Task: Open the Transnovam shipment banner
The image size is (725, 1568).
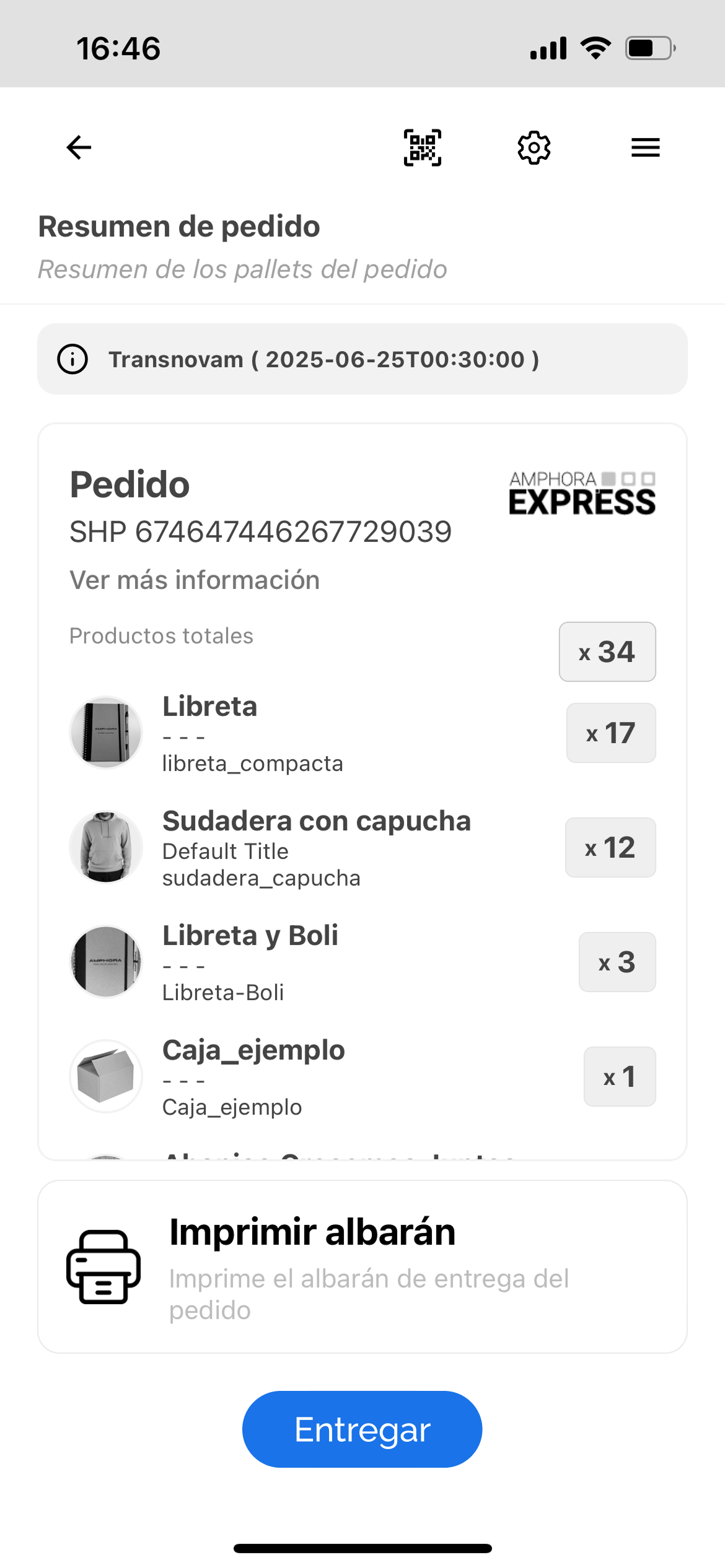Action: (x=362, y=359)
